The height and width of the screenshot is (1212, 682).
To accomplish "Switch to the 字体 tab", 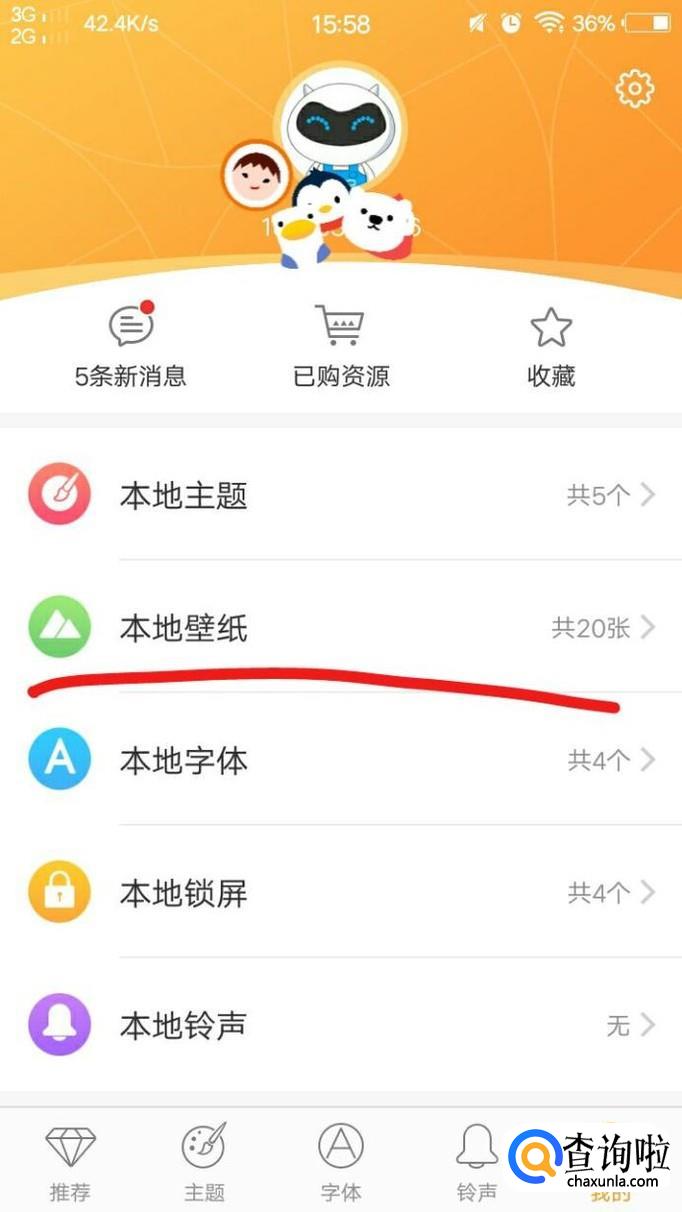I will 340,1162.
